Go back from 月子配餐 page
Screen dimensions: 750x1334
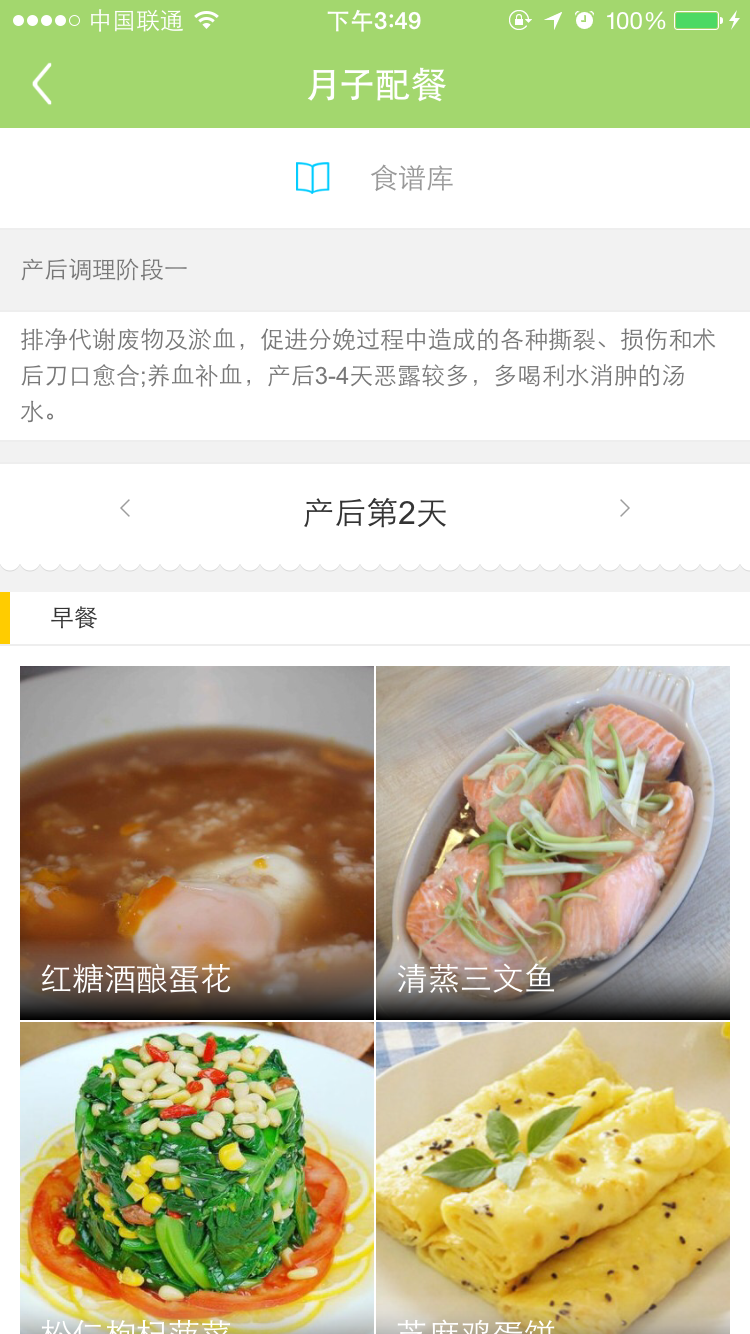[42, 84]
